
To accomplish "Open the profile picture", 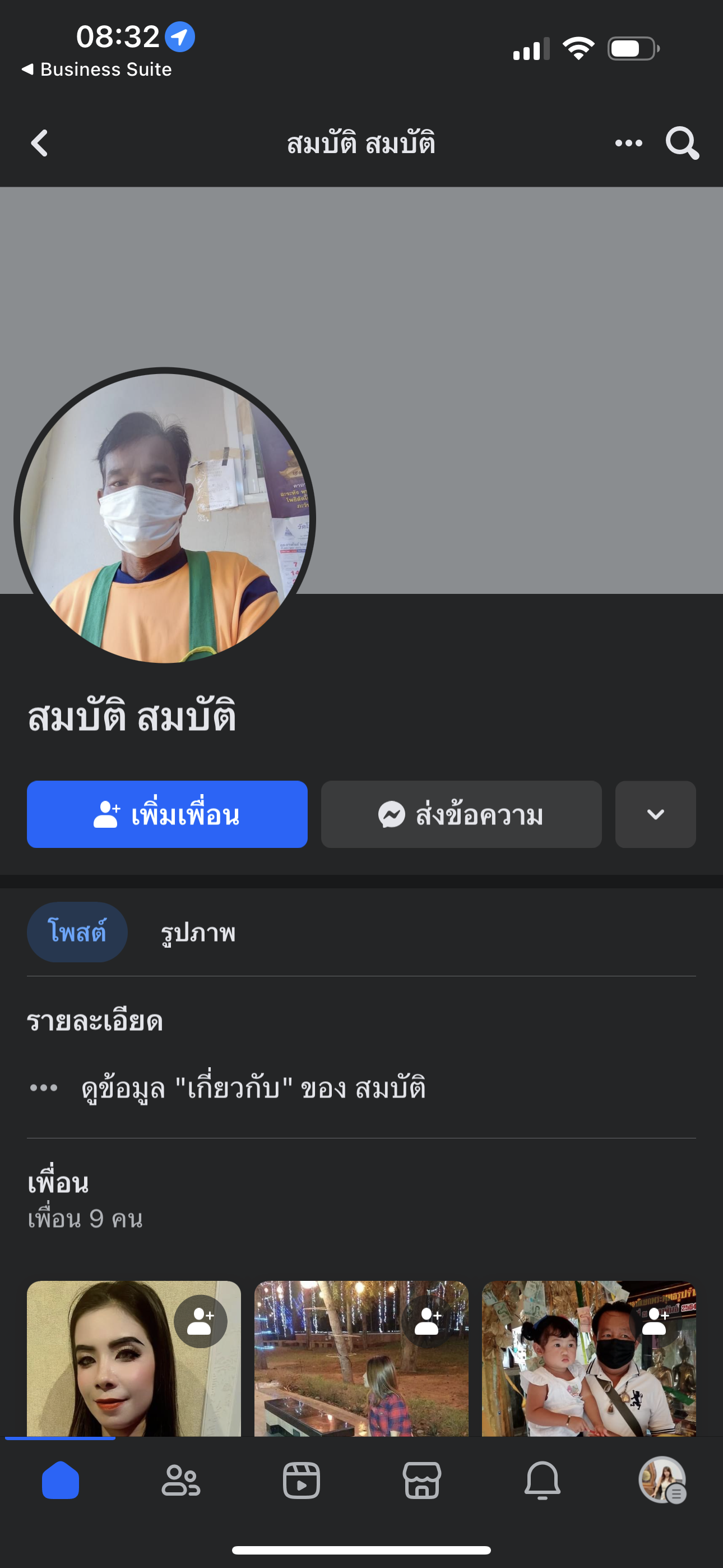I will click(x=164, y=518).
